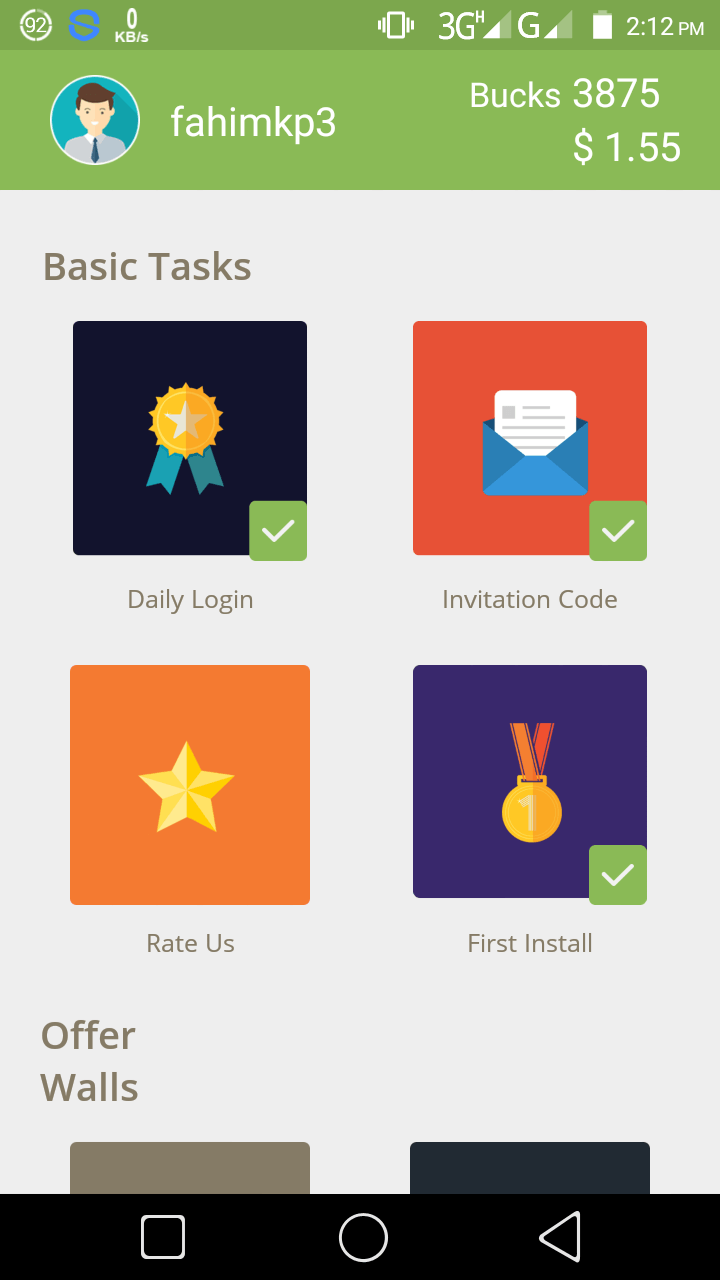
Task: Open the First Install task
Action: click(529, 782)
